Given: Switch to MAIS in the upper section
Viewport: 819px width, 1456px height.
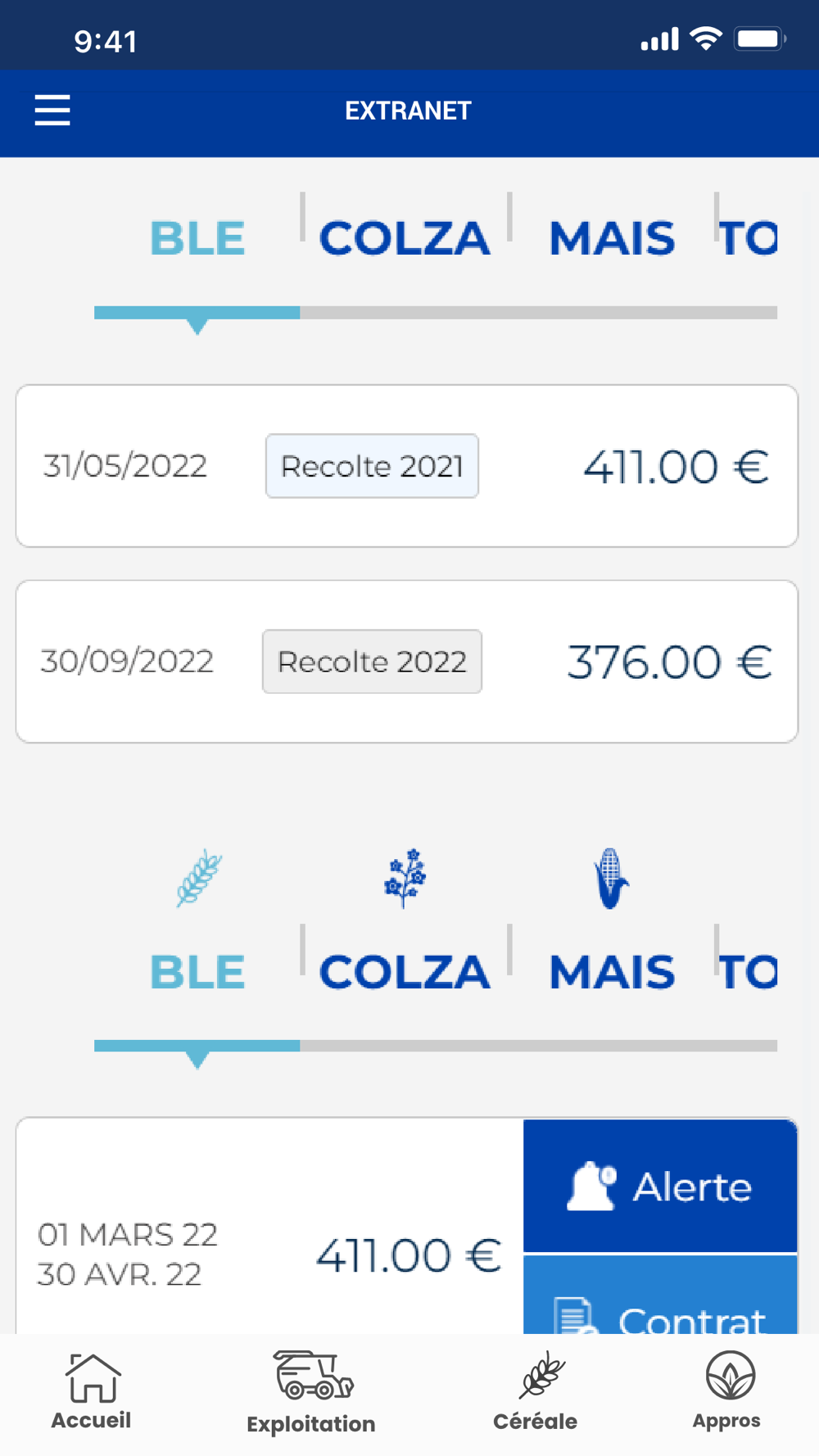Looking at the screenshot, I should (612, 238).
